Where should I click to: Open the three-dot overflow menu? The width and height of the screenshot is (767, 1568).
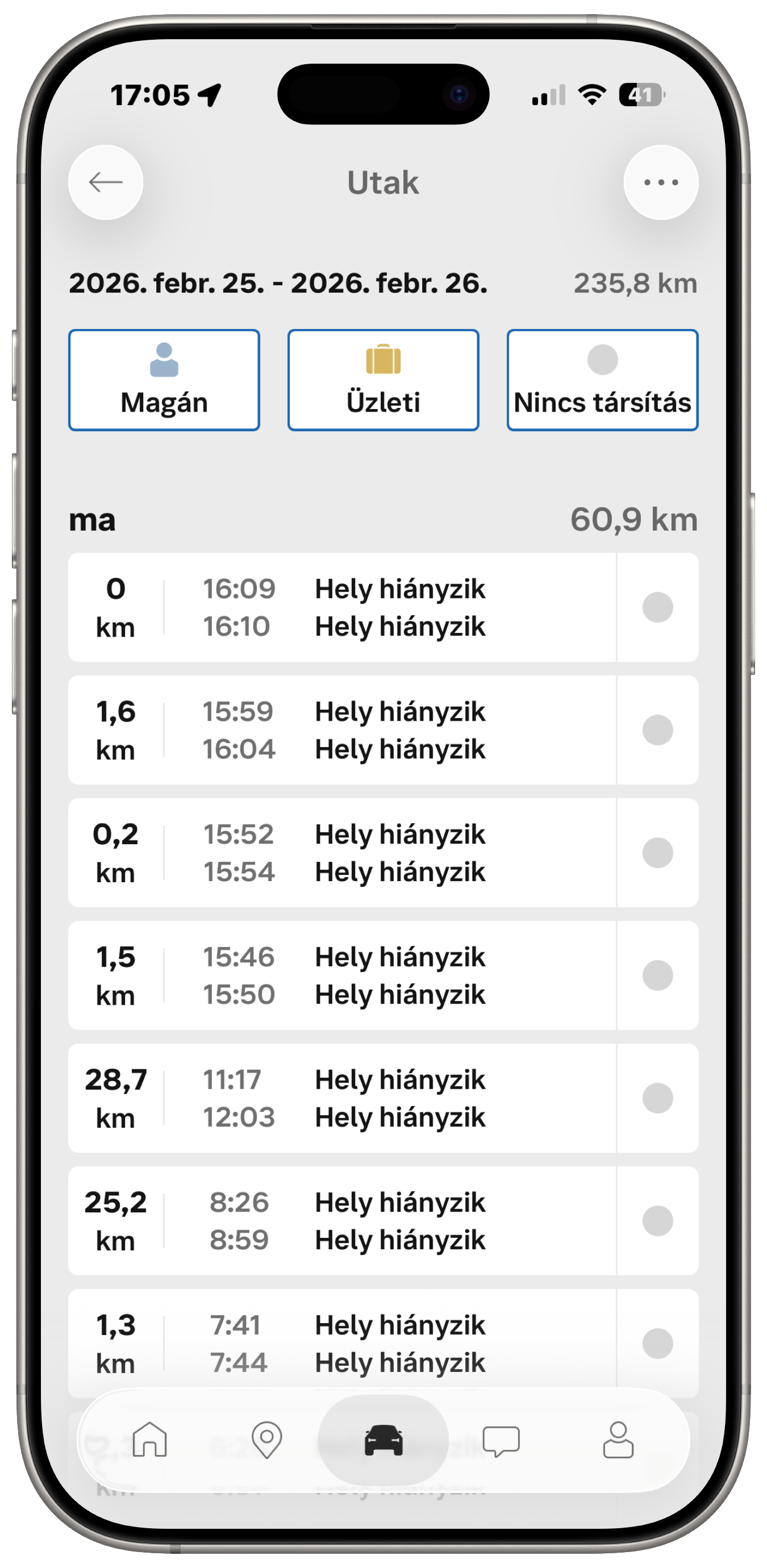pos(660,182)
